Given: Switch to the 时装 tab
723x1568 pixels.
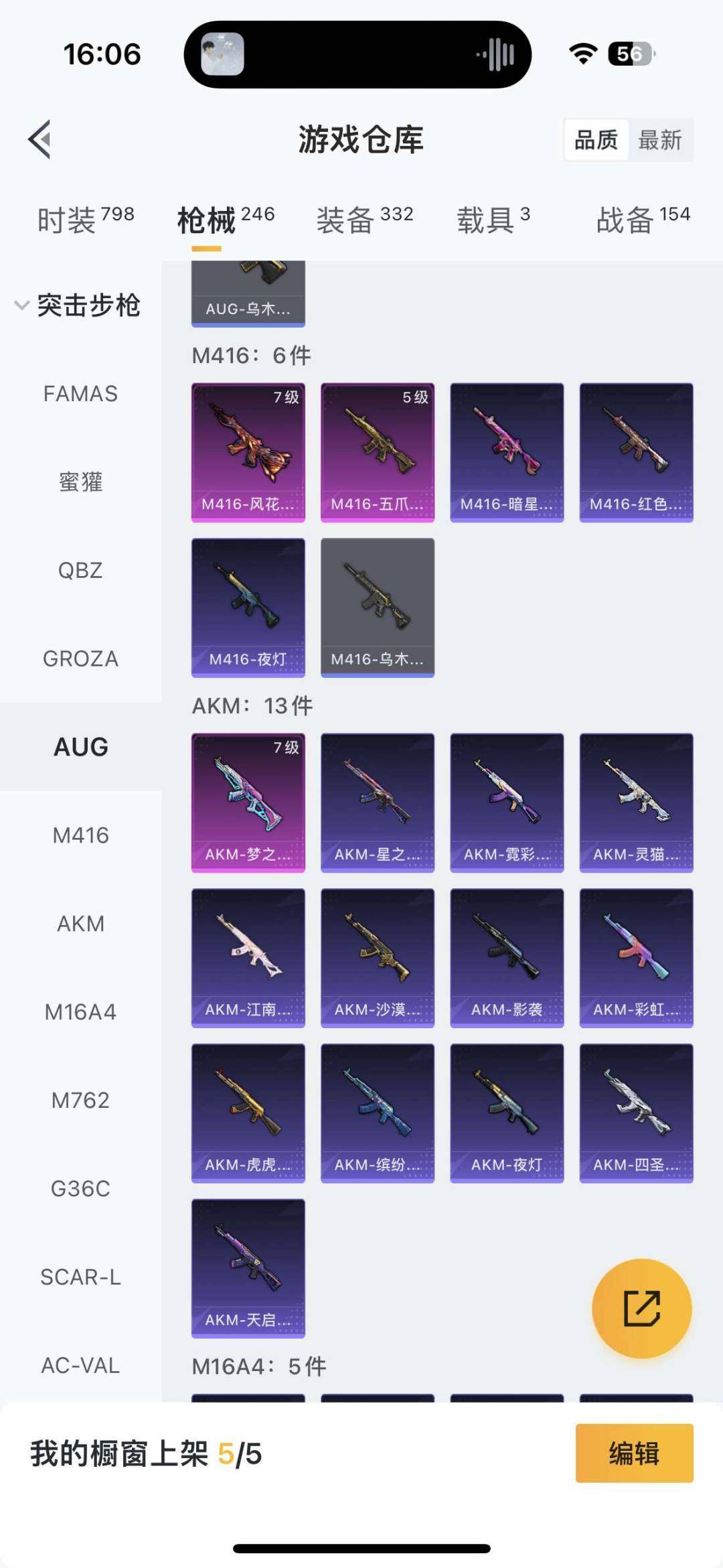Looking at the screenshot, I should pos(85,220).
